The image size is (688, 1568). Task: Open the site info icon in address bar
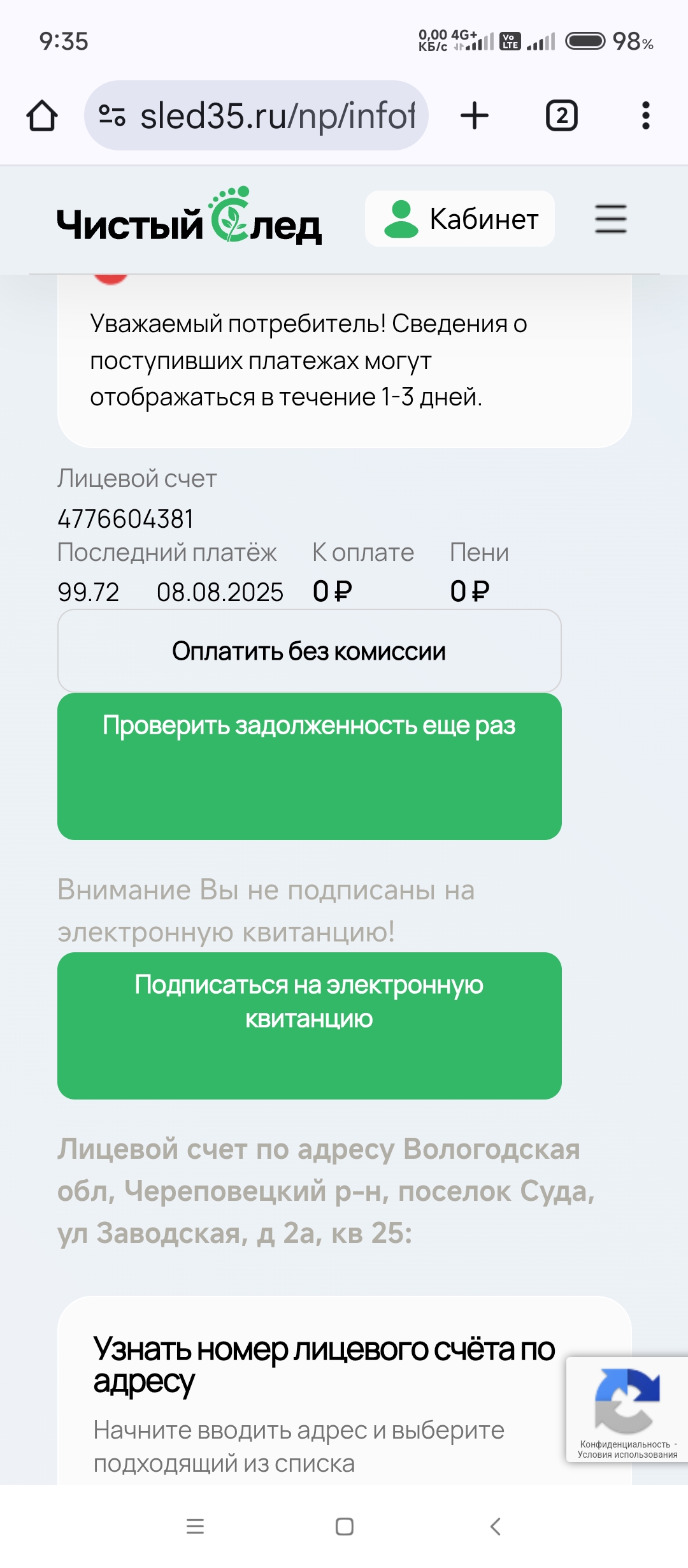pos(112,116)
